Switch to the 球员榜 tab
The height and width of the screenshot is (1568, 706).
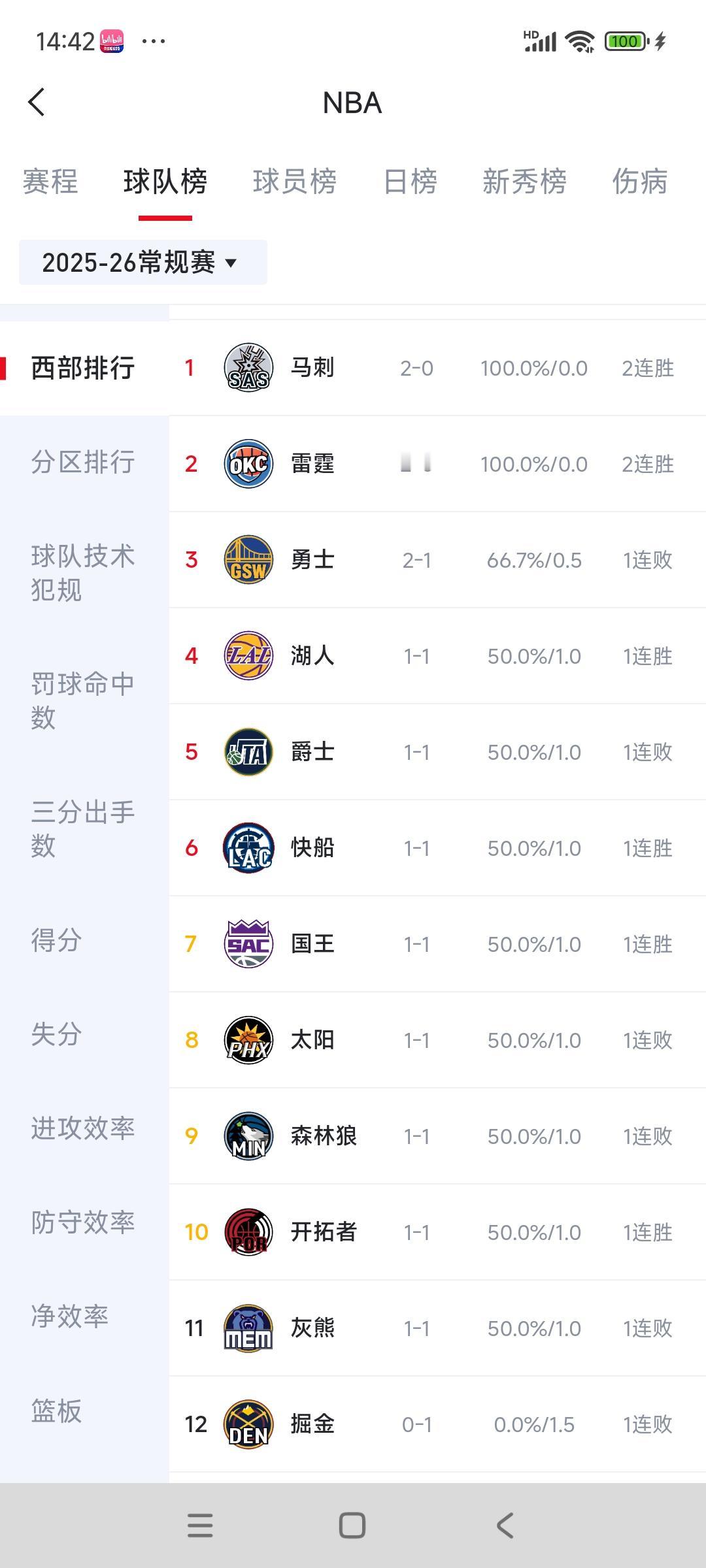click(295, 182)
